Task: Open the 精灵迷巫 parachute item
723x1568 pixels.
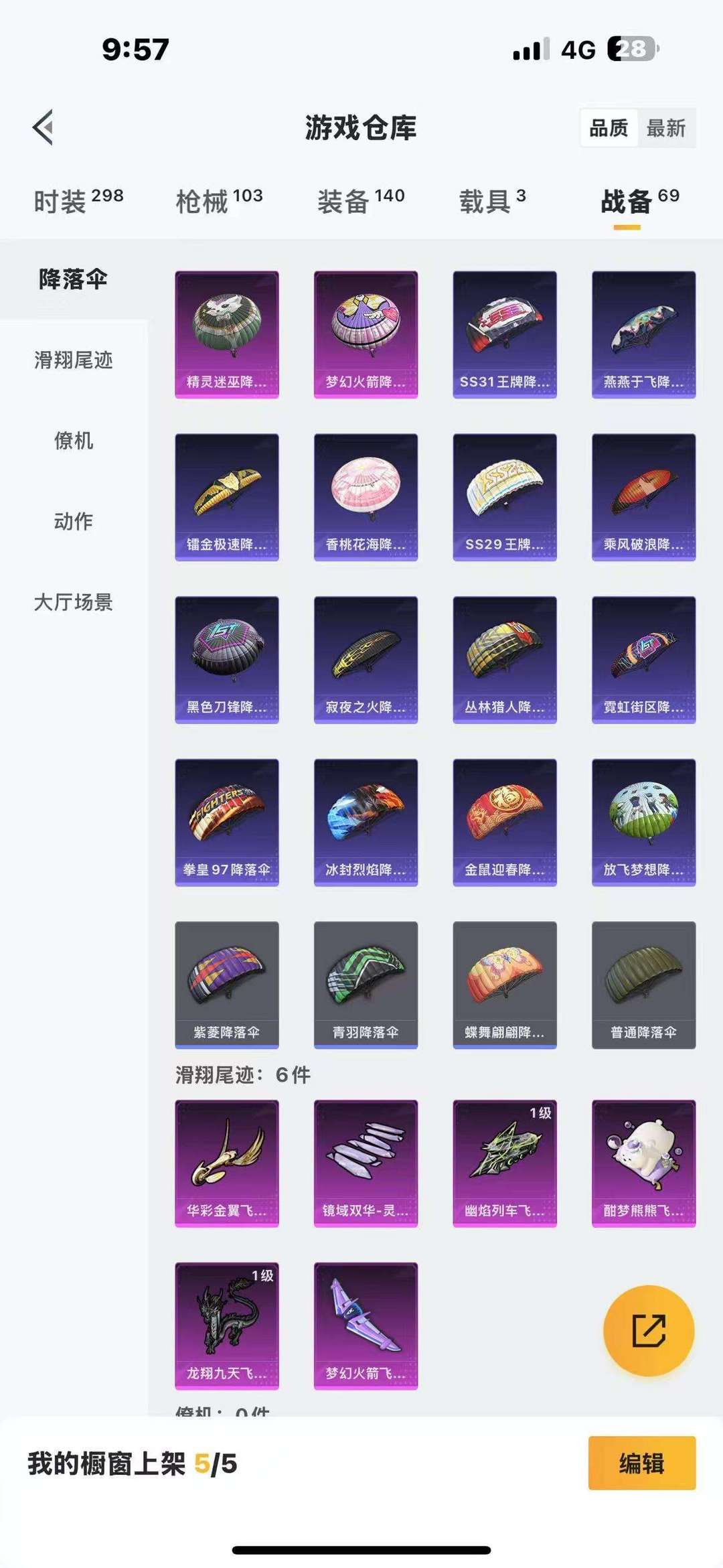Action: pyautogui.click(x=227, y=334)
